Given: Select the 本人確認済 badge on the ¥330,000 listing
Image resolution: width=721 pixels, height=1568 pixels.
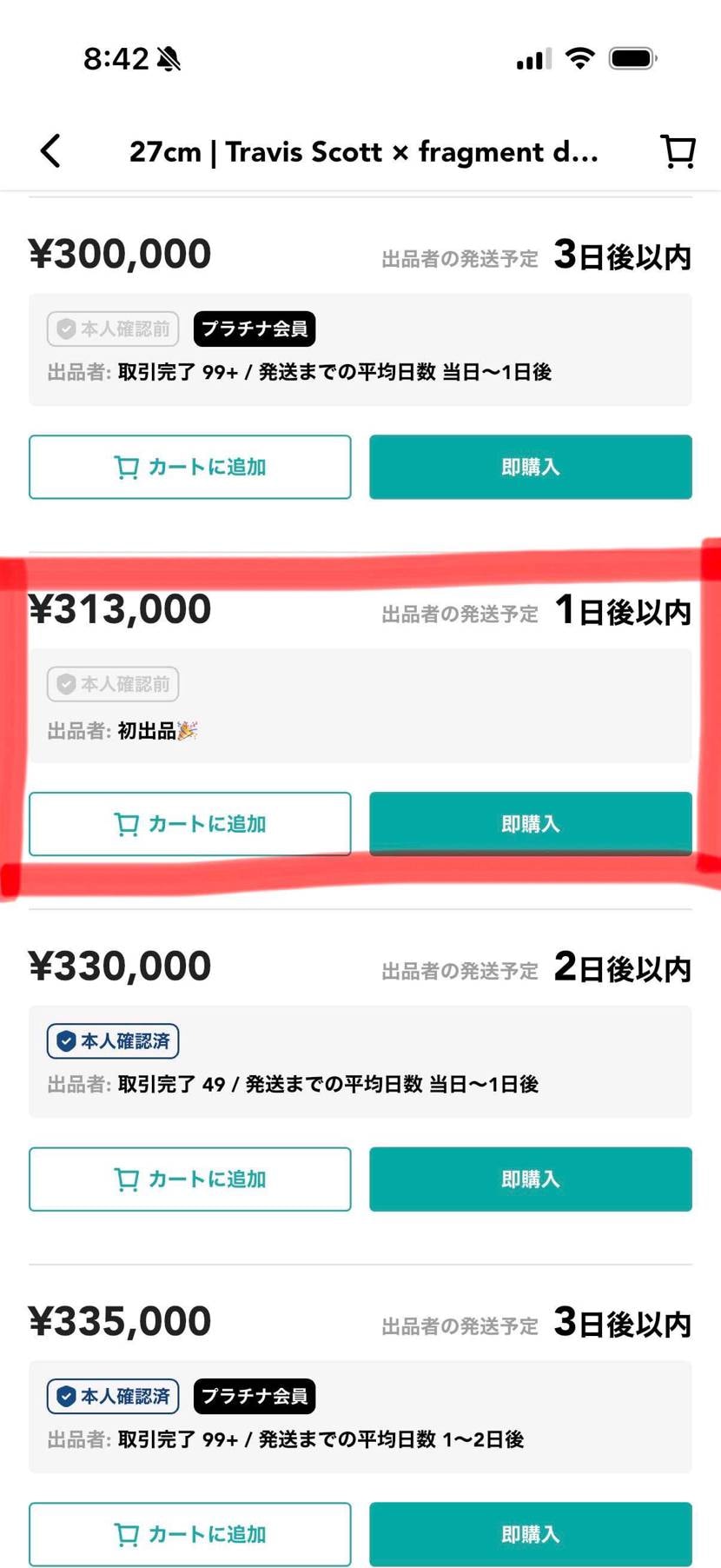Looking at the screenshot, I should click(x=112, y=1040).
